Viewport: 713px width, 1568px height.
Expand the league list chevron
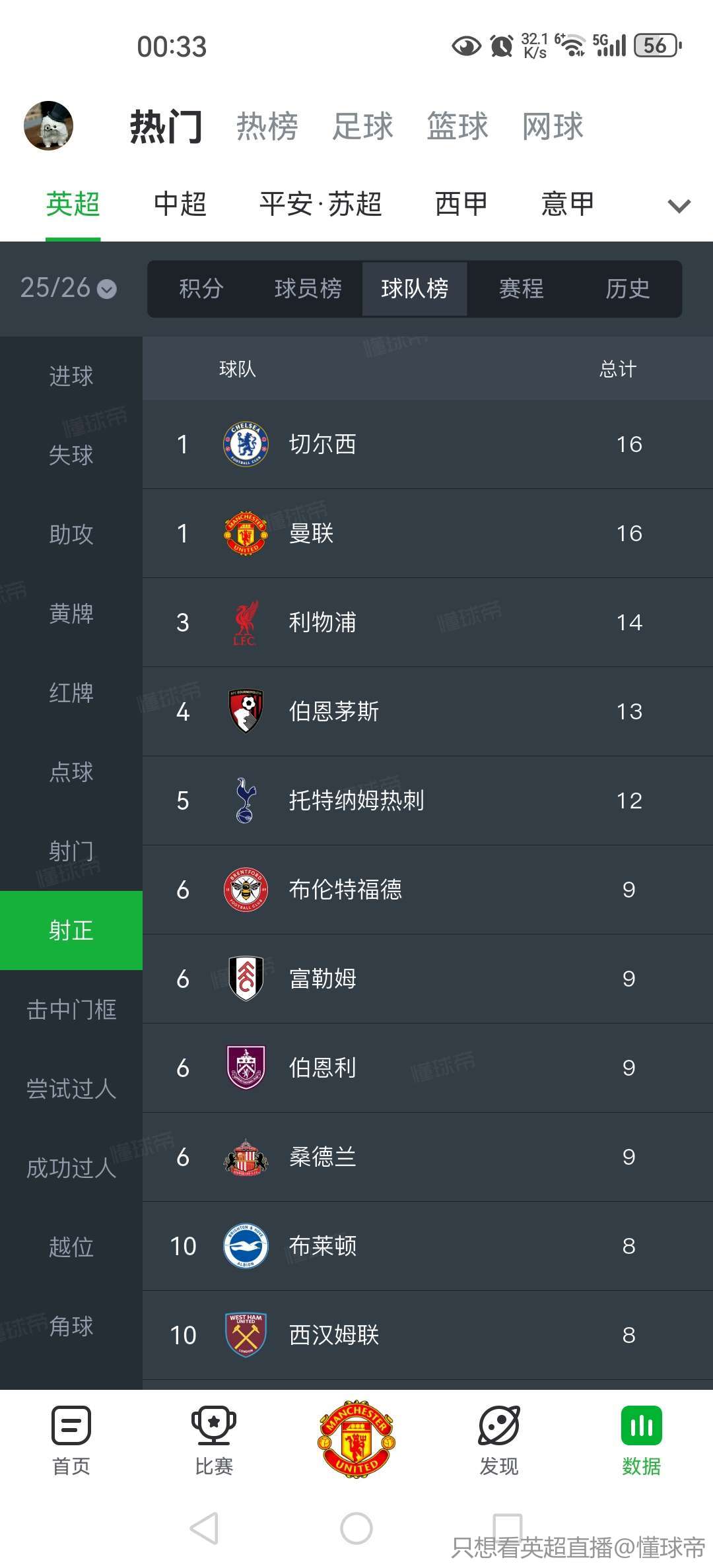click(679, 206)
